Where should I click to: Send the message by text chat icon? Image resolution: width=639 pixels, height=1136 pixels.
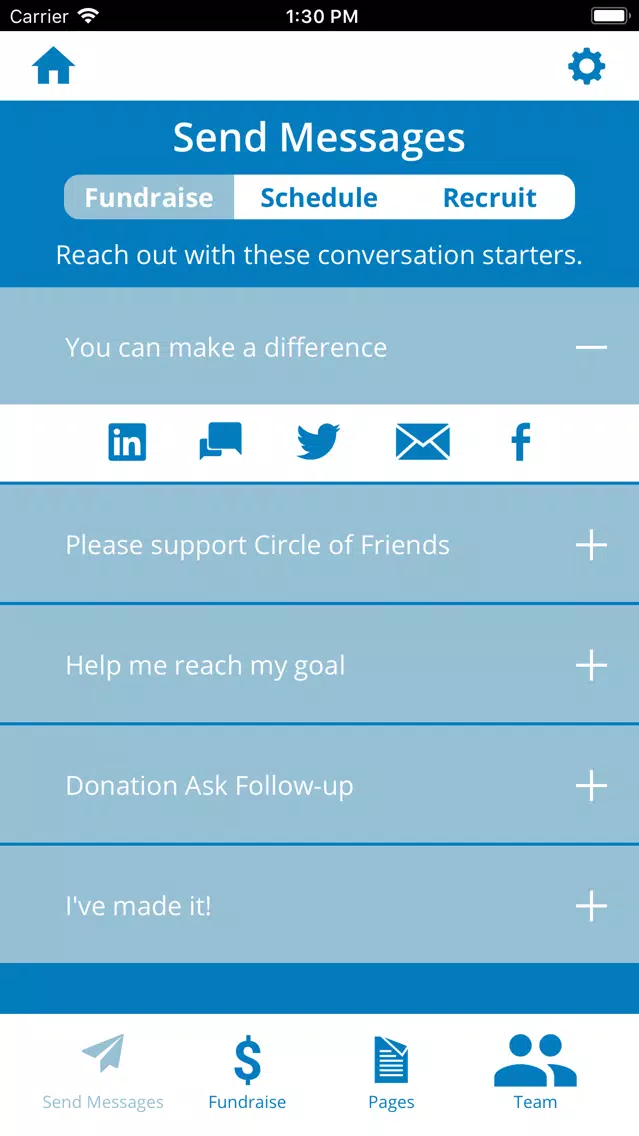220,441
